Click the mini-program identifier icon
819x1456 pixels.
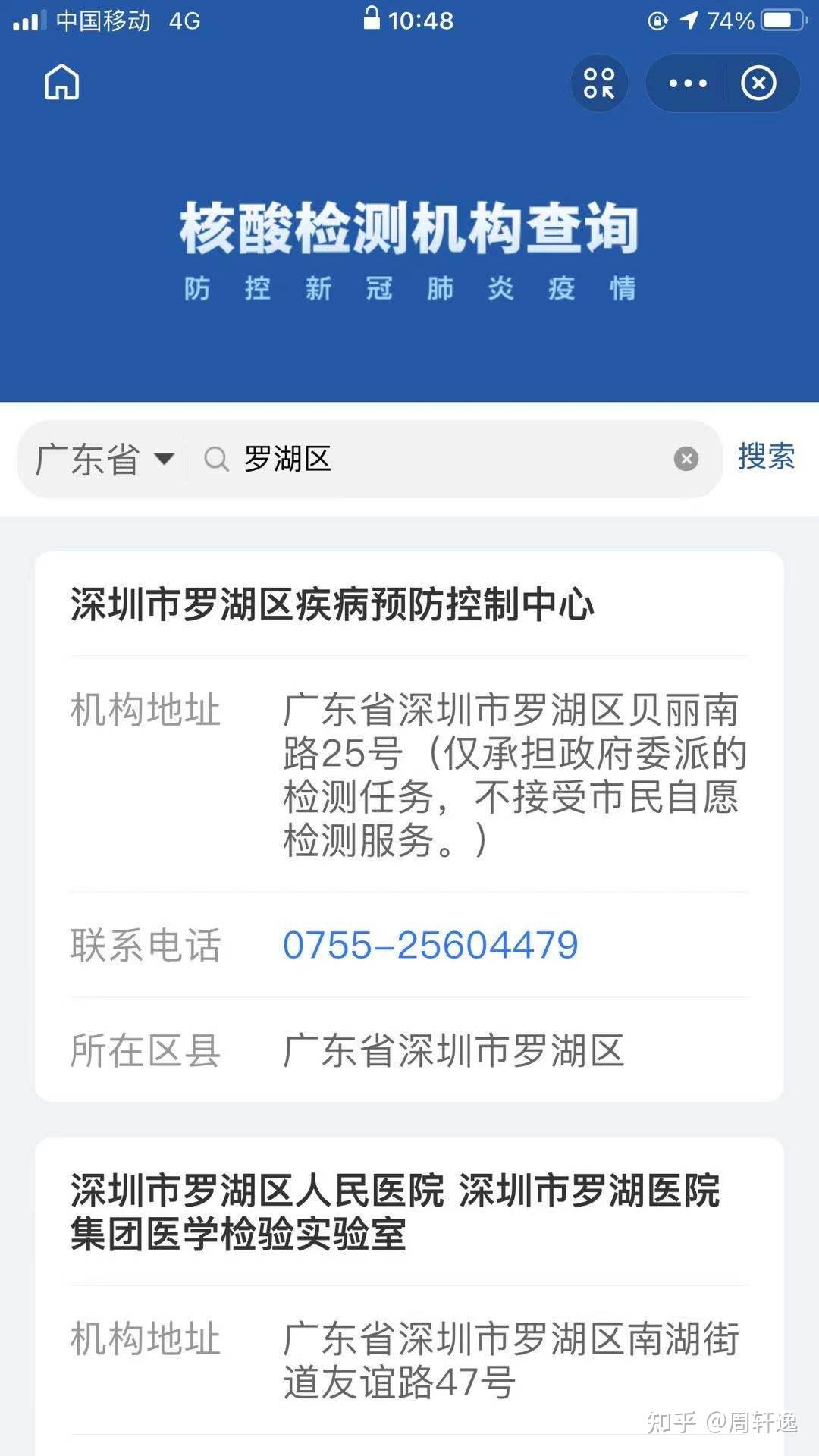click(598, 83)
